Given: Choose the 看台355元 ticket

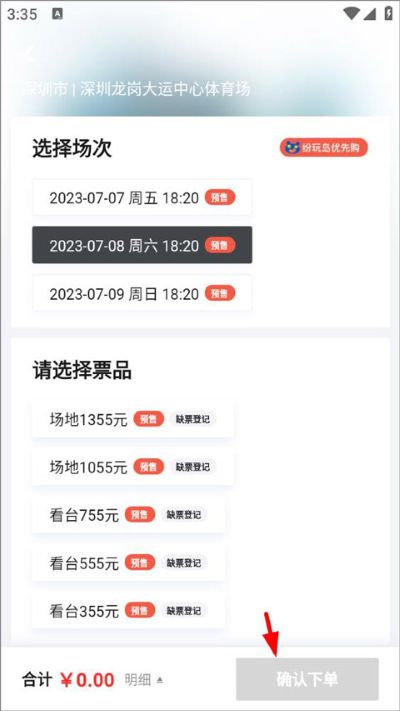Looking at the screenshot, I should (x=128, y=611).
